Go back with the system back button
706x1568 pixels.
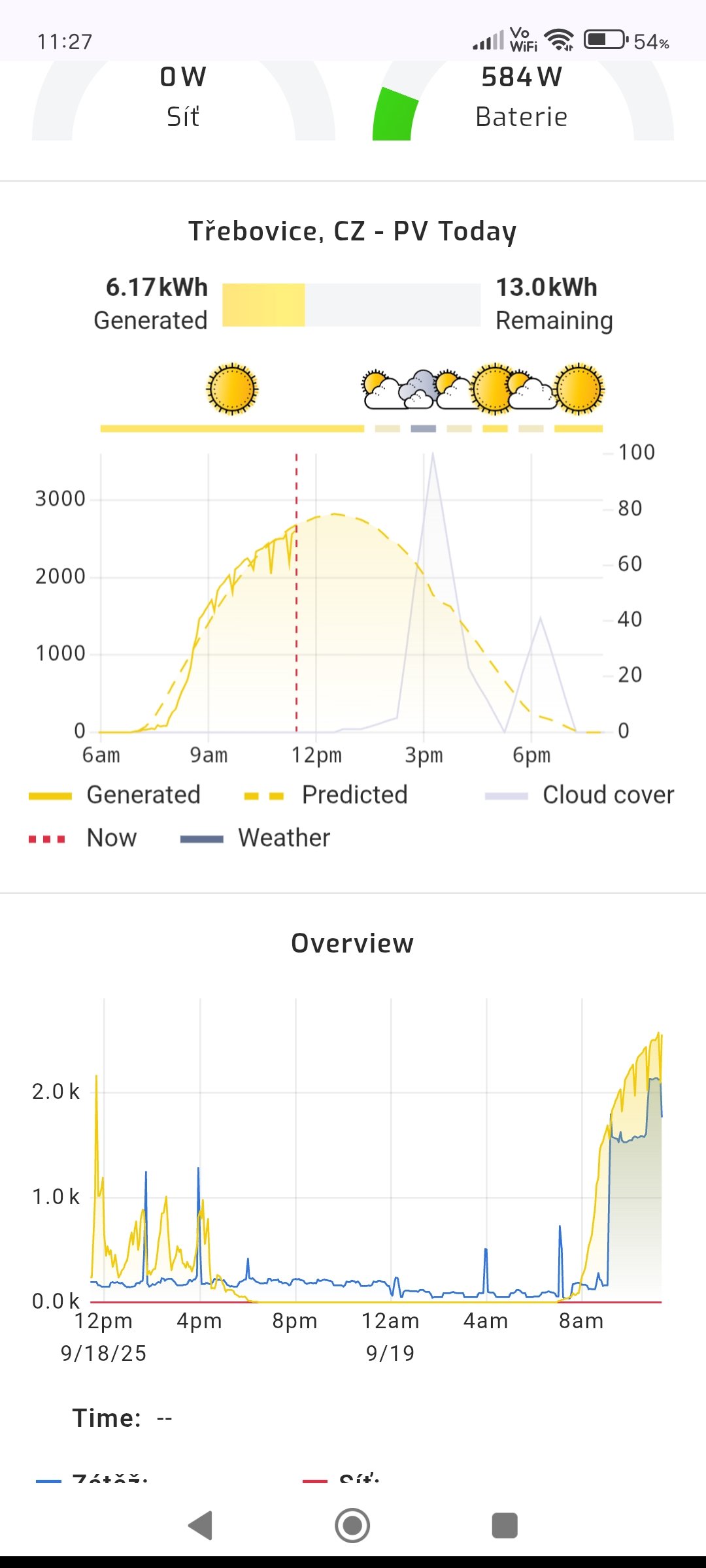201,1526
